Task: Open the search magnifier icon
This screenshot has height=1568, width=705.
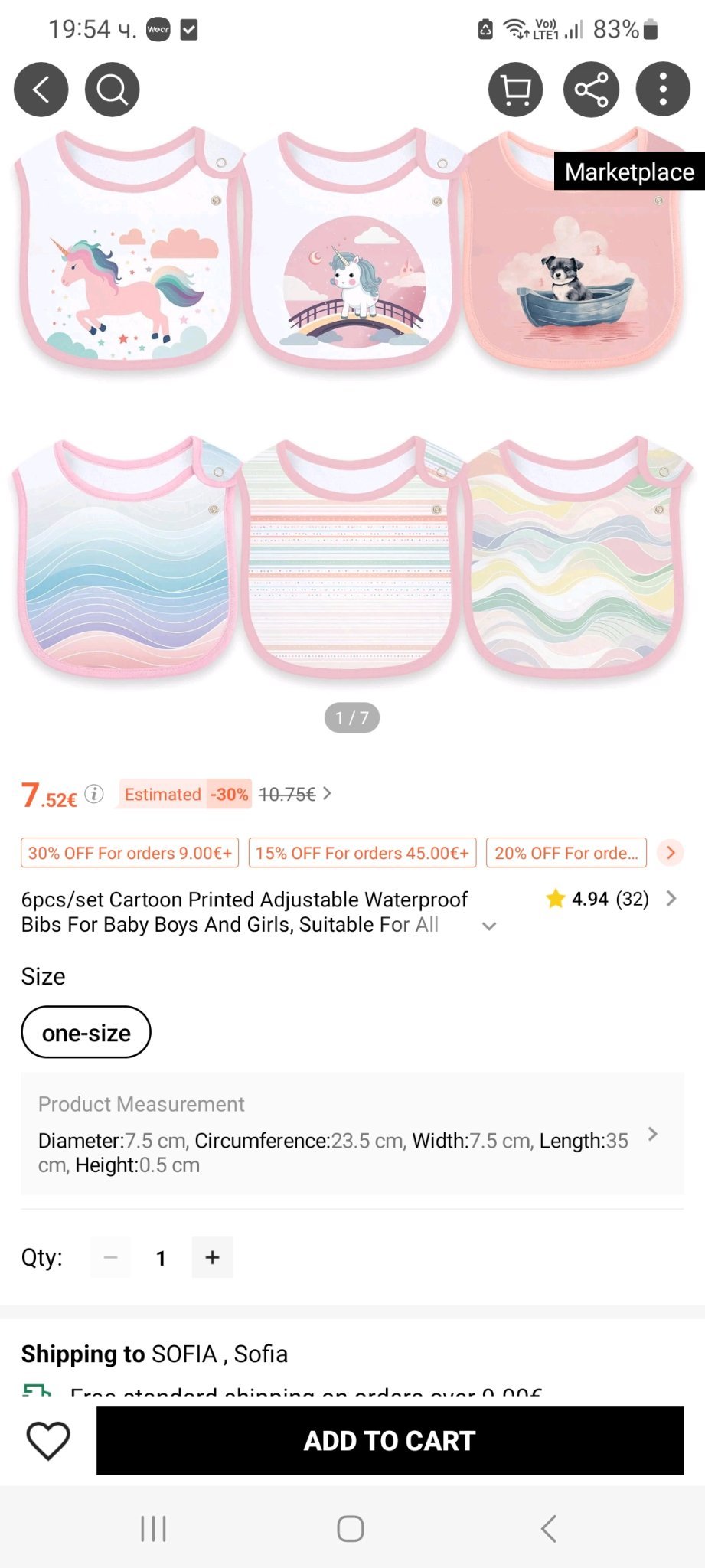Action: pyautogui.click(x=113, y=90)
